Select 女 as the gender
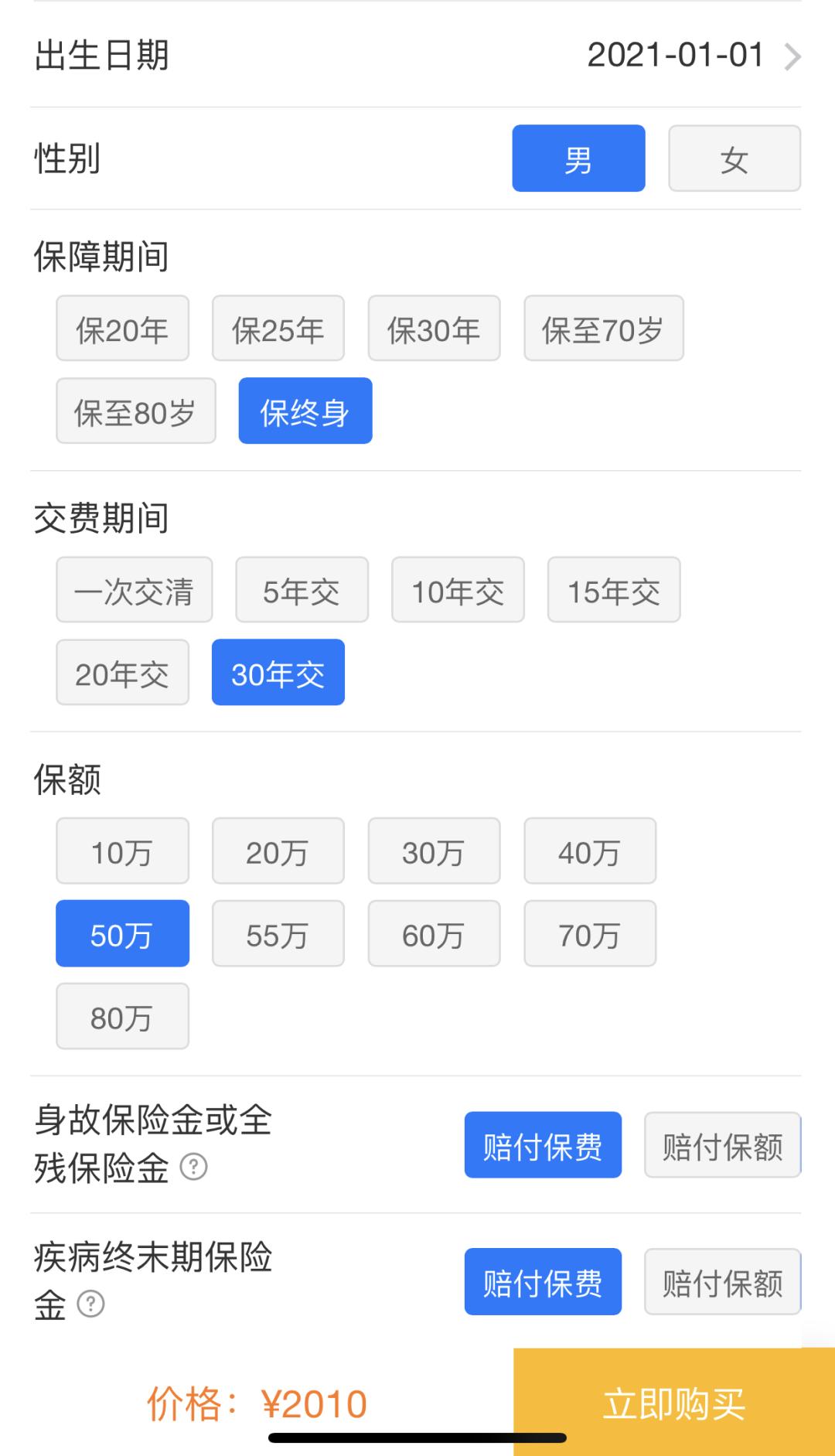Screen dimensions: 835x1456 [733, 159]
